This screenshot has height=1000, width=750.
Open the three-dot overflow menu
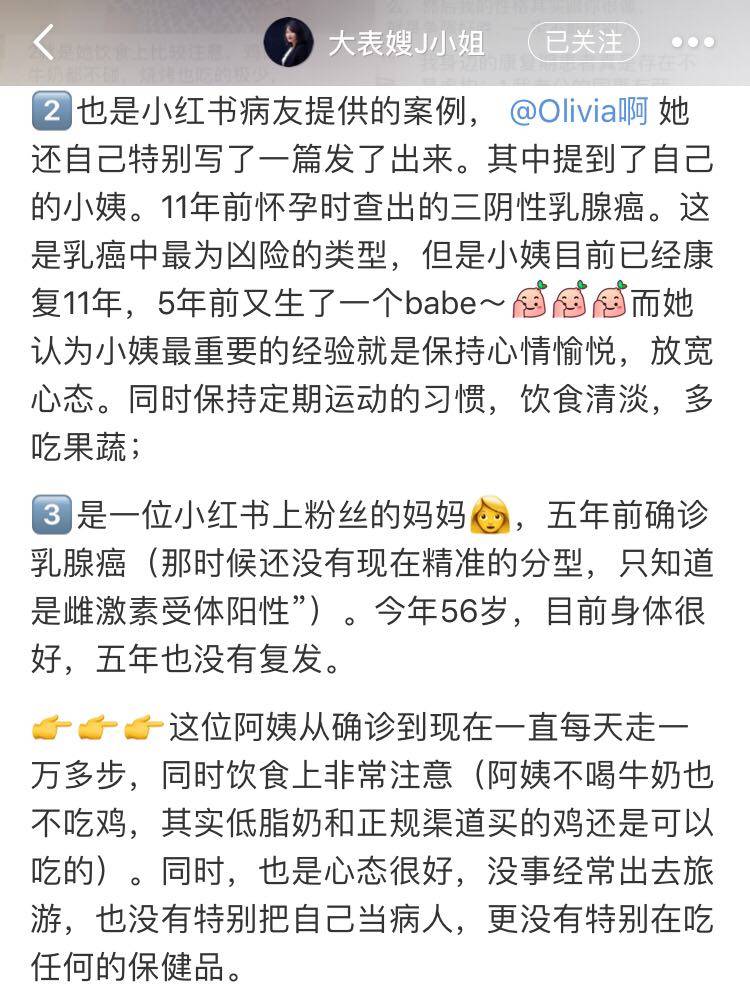(x=692, y=44)
